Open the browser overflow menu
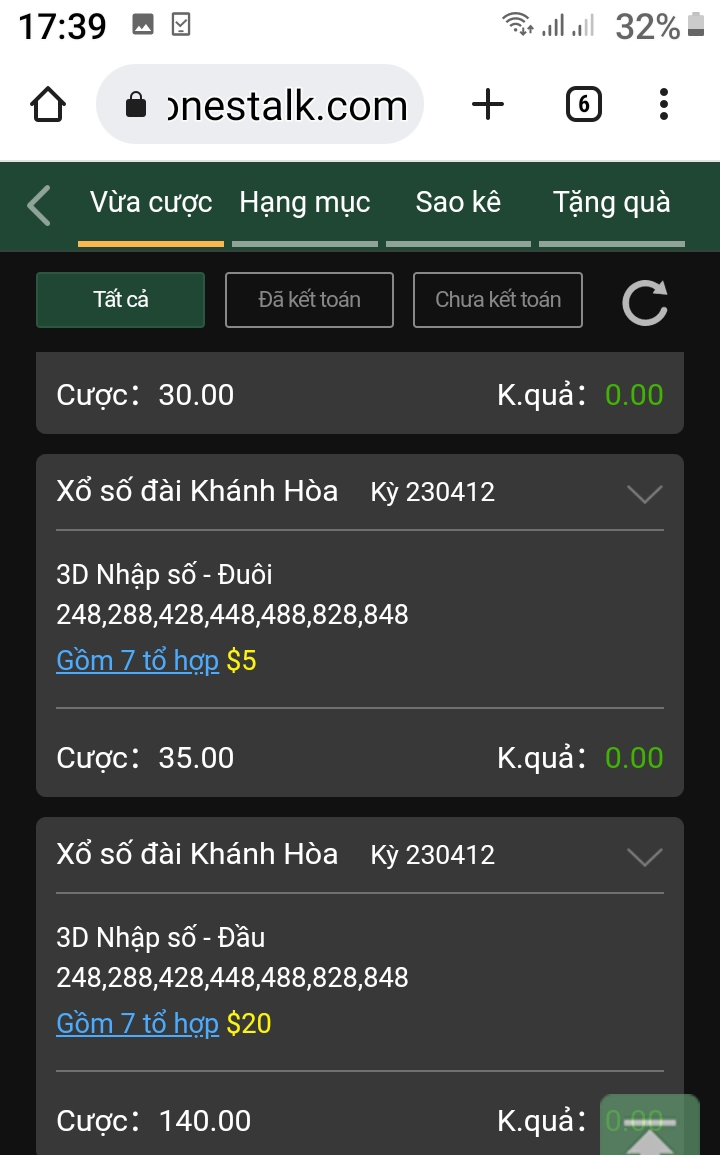The image size is (720, 1155). [664, 104]
